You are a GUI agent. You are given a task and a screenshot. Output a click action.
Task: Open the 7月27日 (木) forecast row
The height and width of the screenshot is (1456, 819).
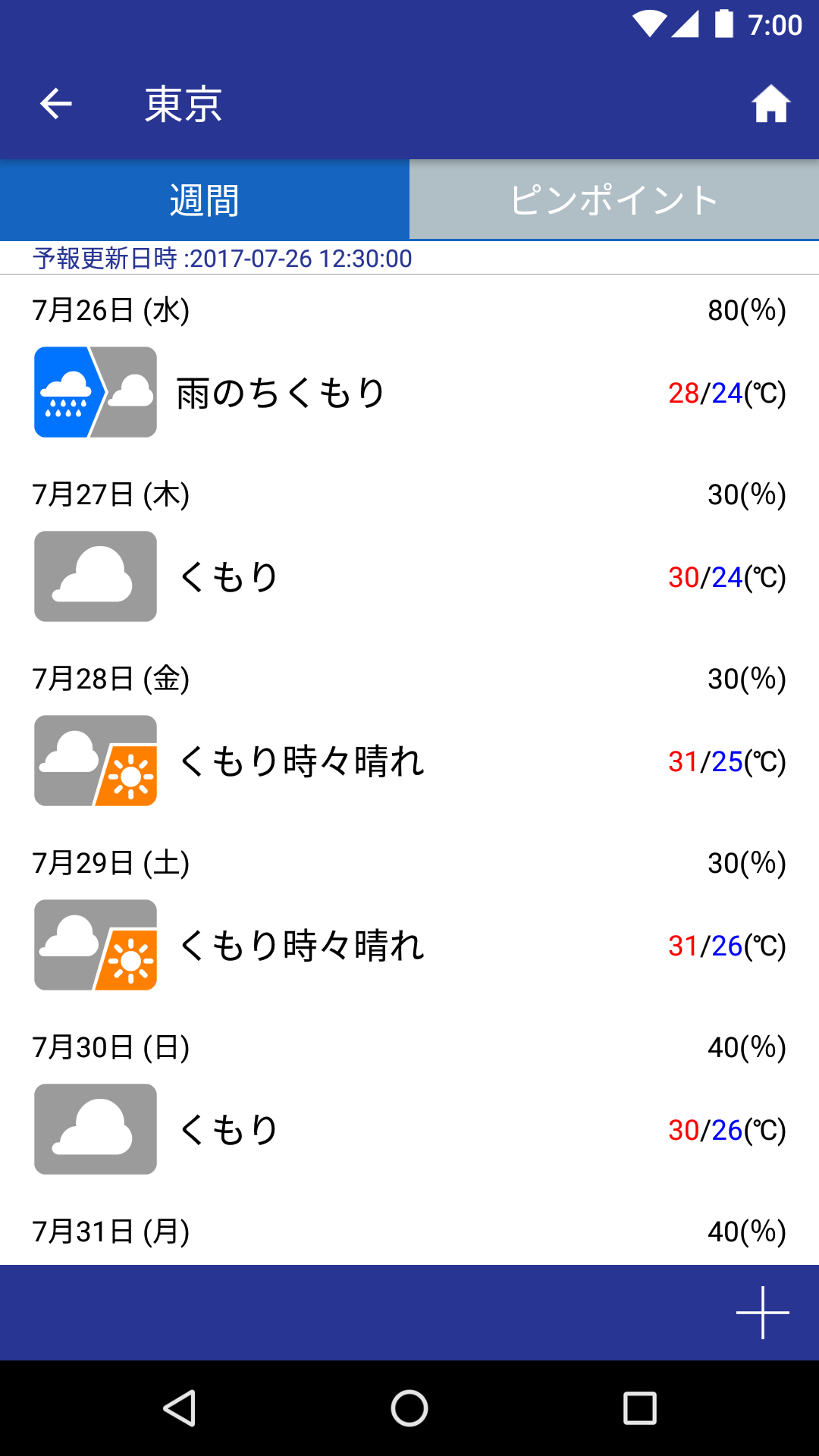click(409, 551)
